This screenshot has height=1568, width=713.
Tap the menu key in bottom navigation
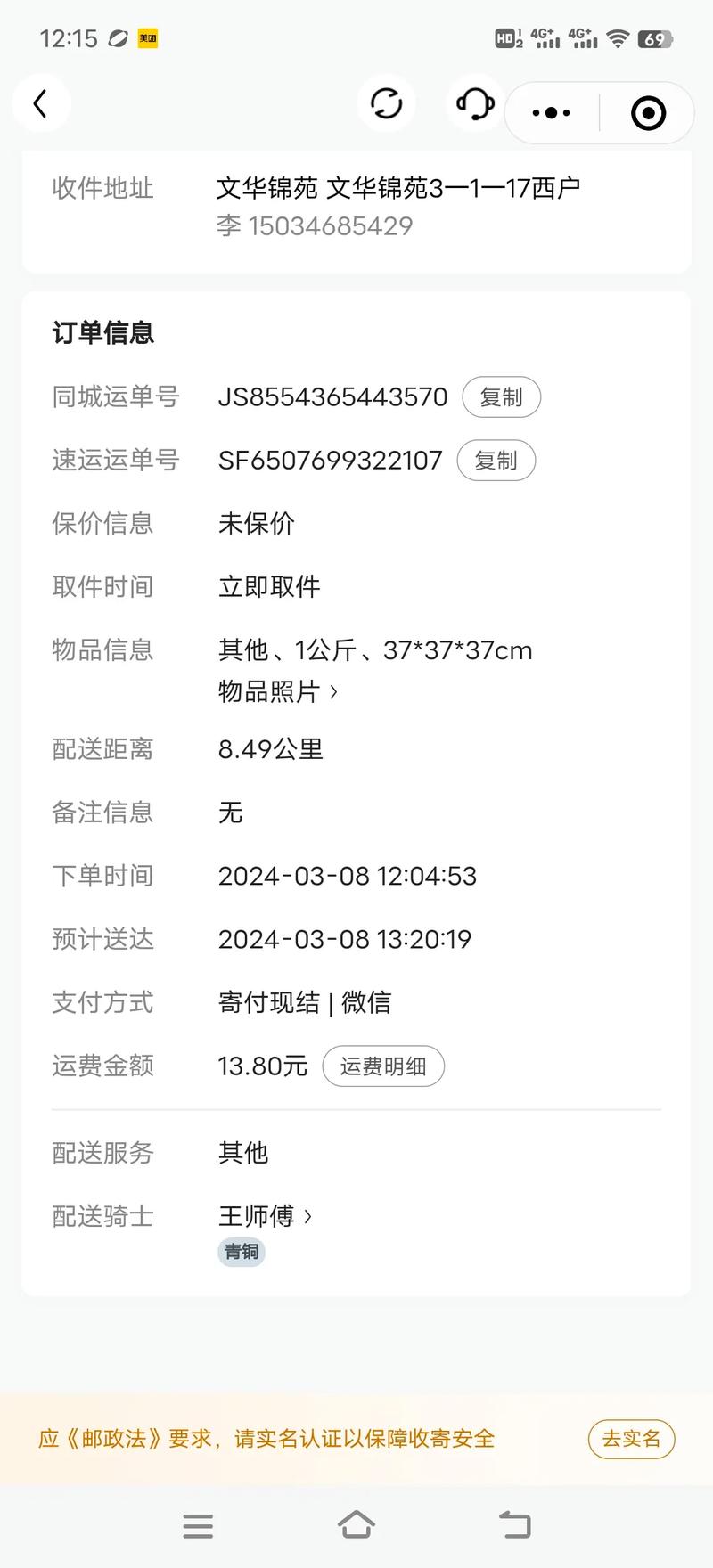tap(198, 1525)
